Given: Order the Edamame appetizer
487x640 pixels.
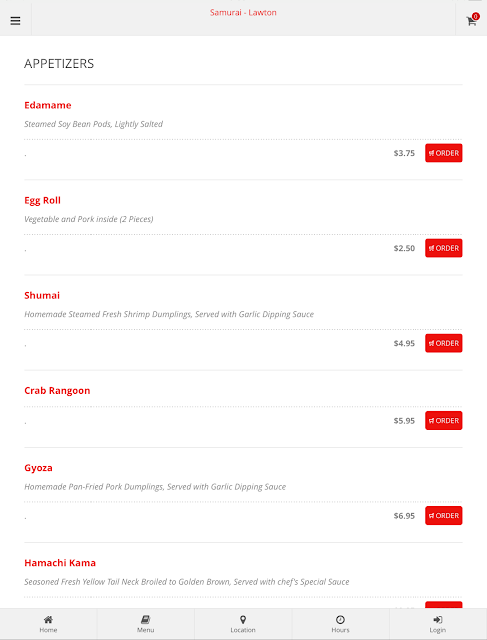Looking at the screenshot, I should click(x=443, y=153).
